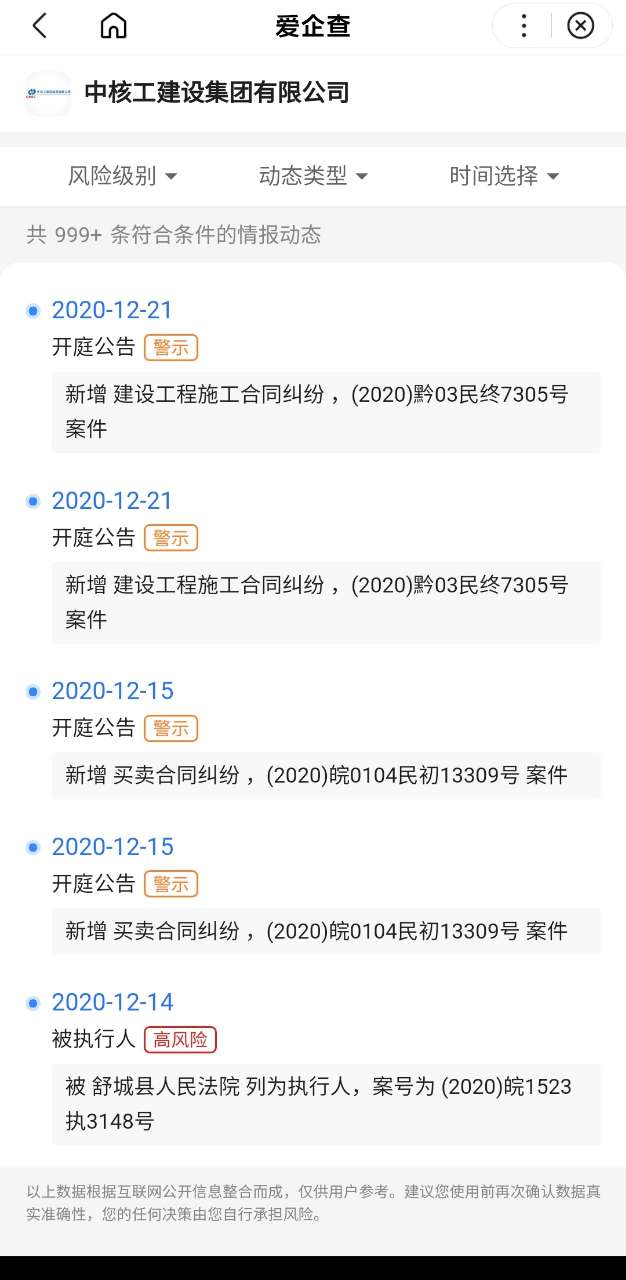626x1280 pixels.
Task: Open the home icon in header
Action: coord(114,26)
